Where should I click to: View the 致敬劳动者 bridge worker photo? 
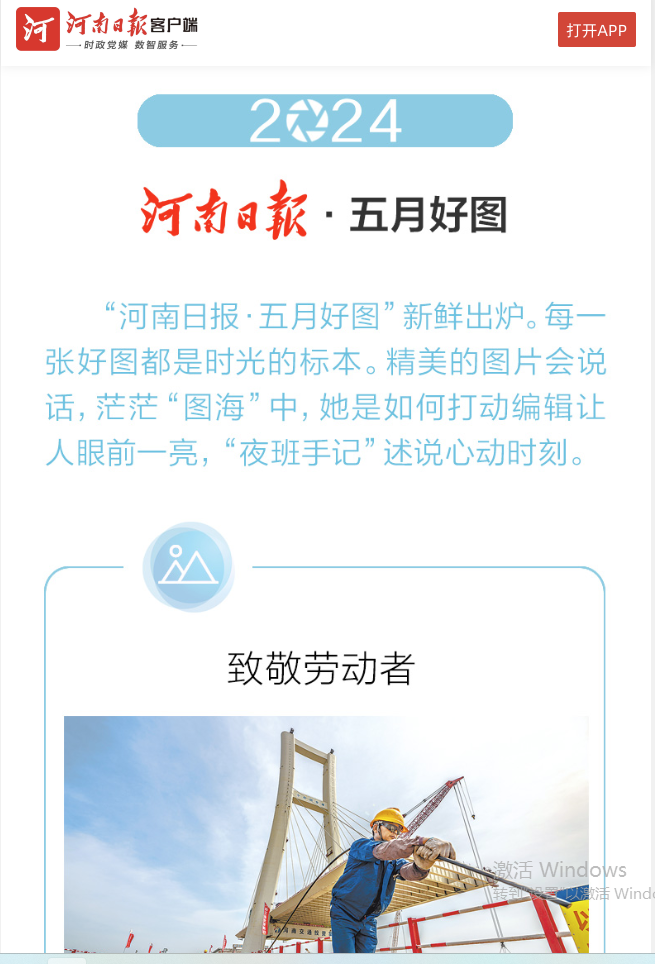(326, 833)
